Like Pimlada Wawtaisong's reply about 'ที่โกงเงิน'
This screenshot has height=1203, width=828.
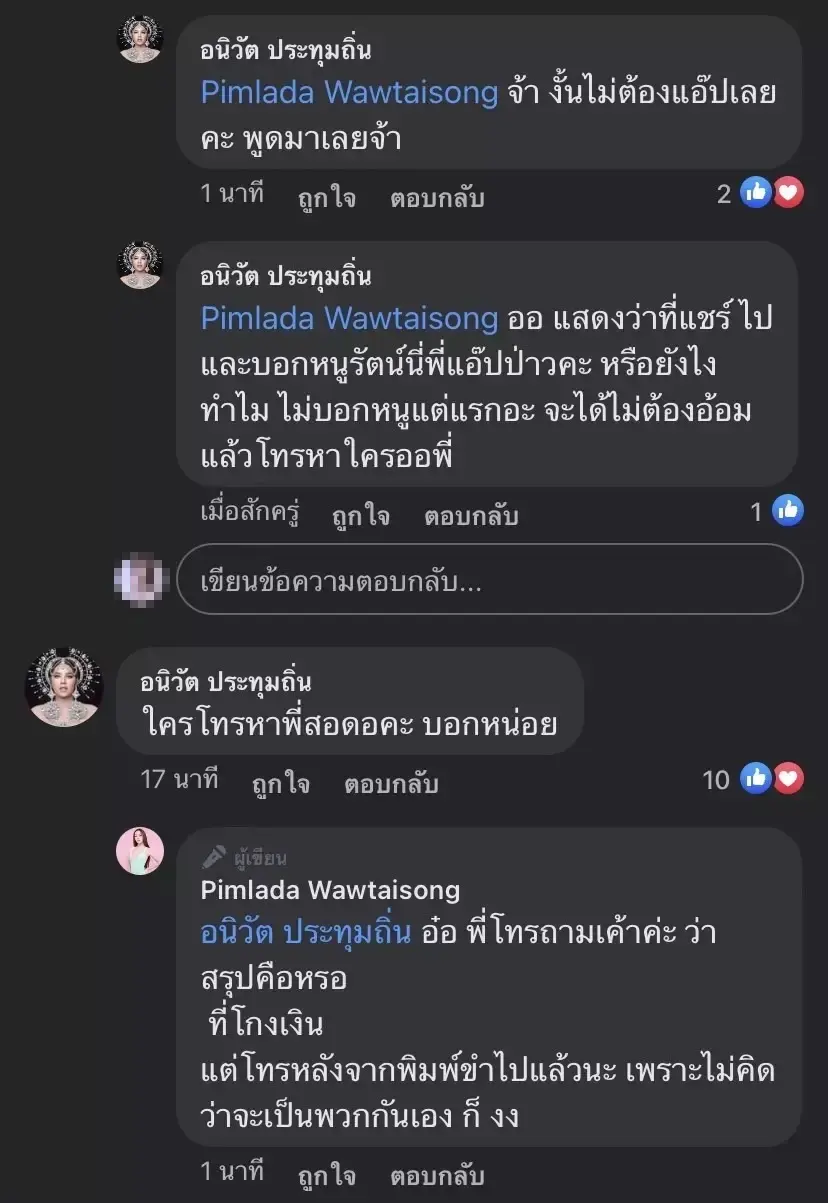pyautogui.click(x=326, y=1173)
